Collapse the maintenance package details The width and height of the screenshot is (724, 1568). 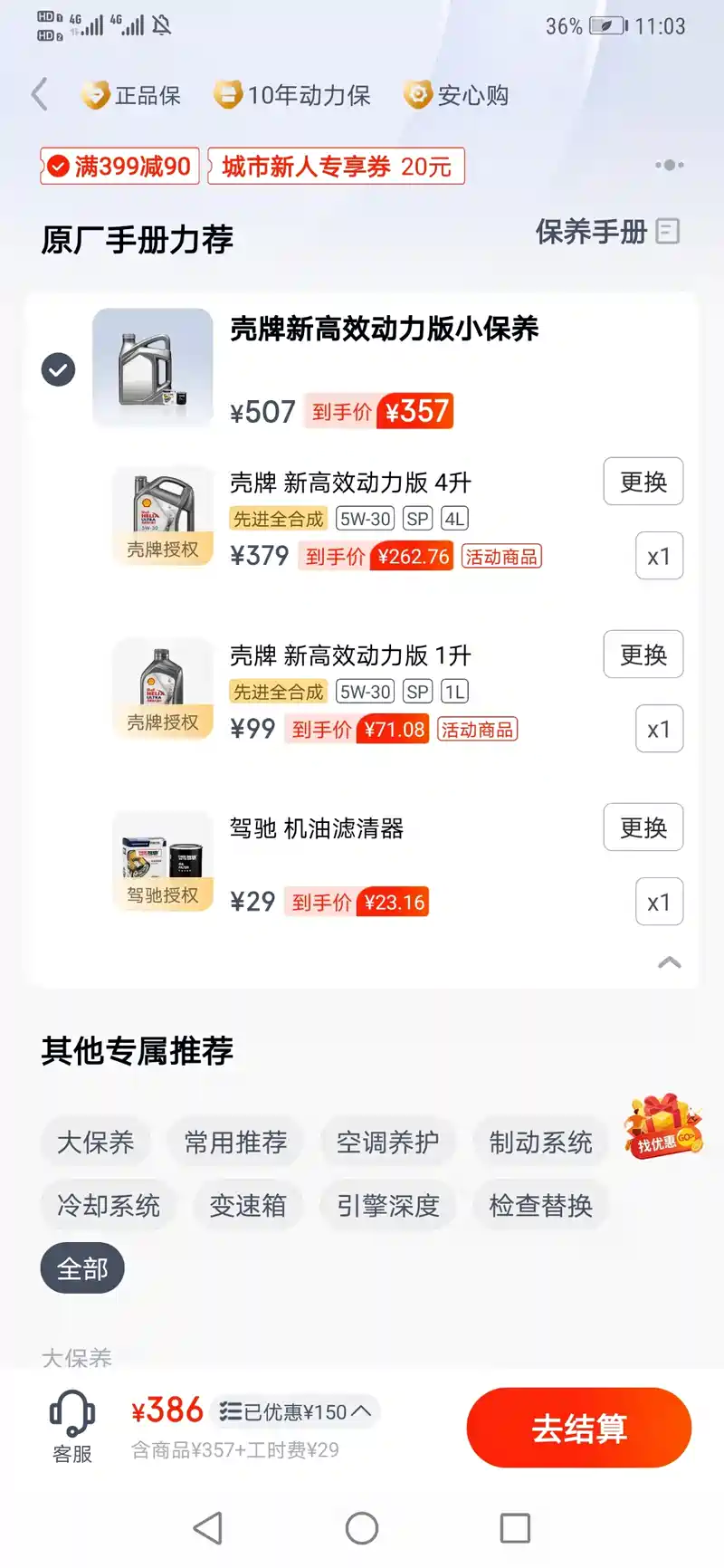[669, 962]
